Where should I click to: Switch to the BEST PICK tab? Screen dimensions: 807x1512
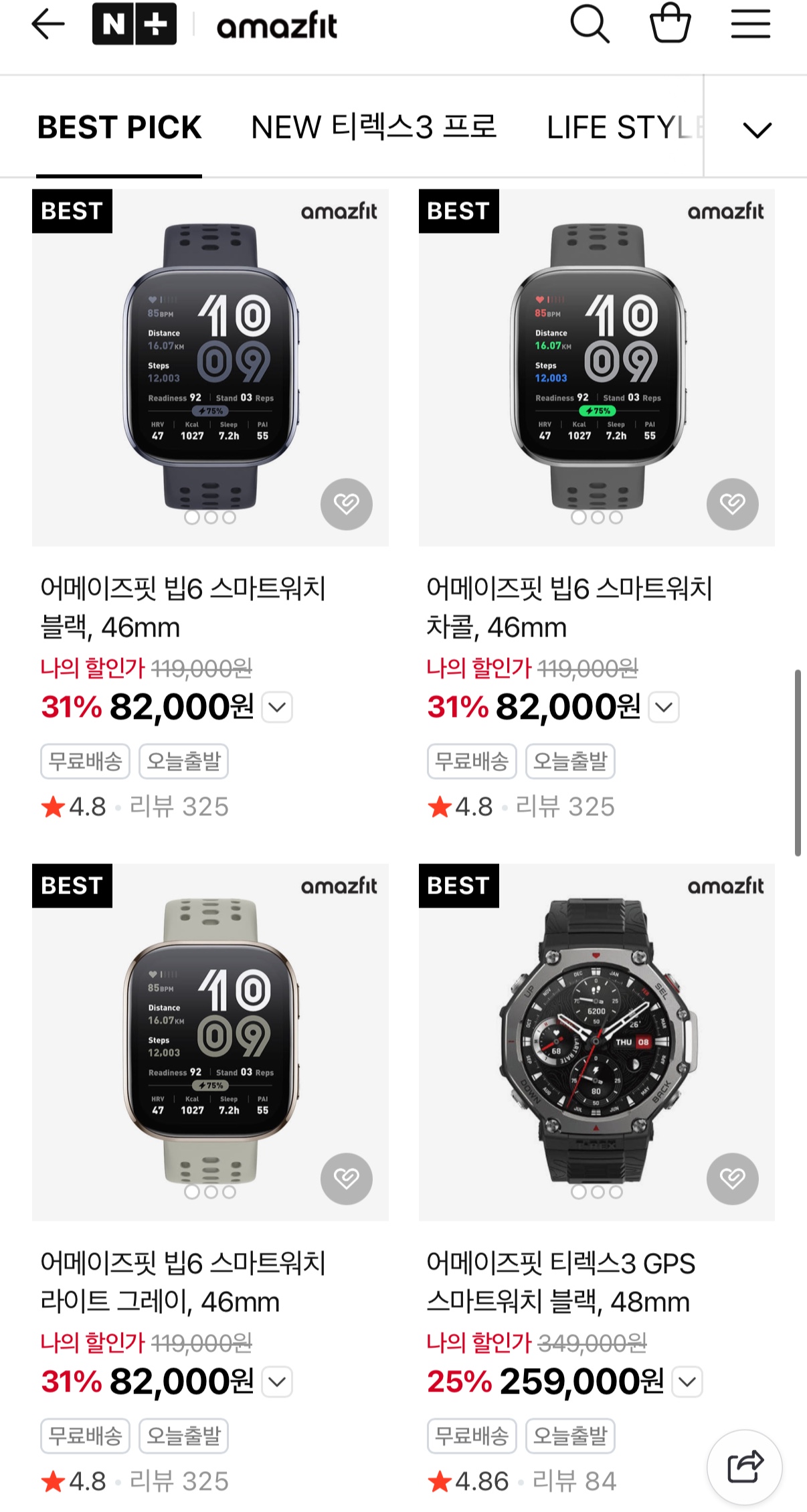click(x=119, y=127)
